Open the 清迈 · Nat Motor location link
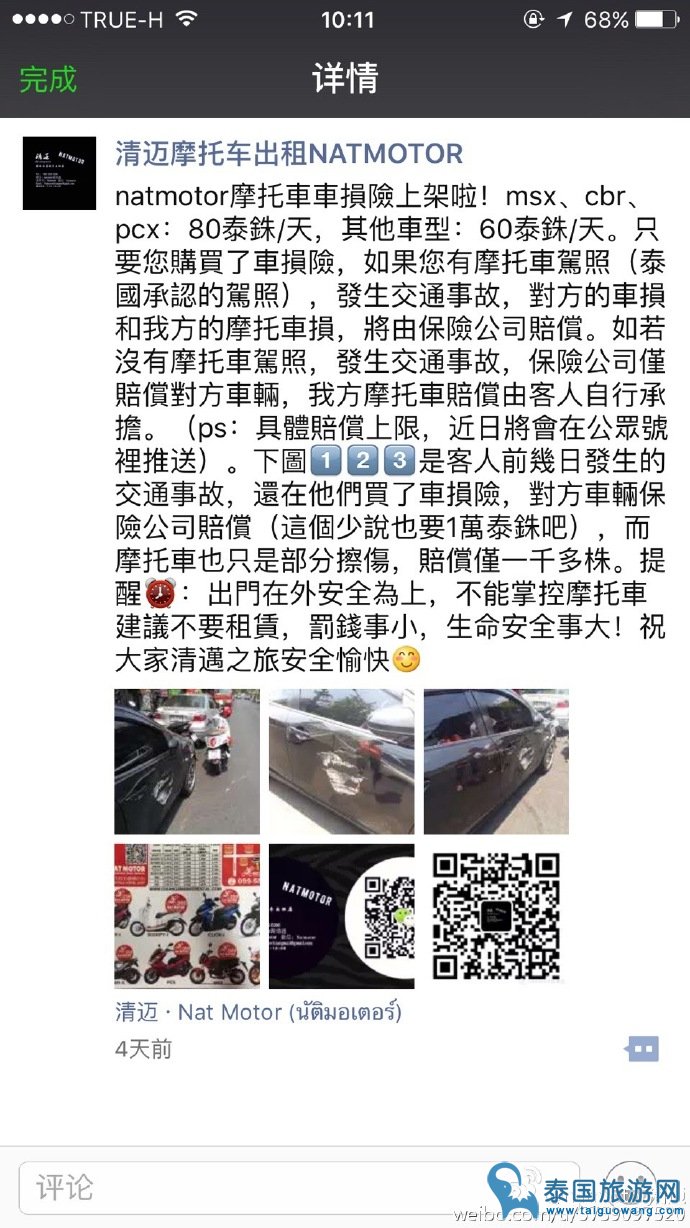This screenshot has width=690, height=1228. click(x=258, y=1012)
